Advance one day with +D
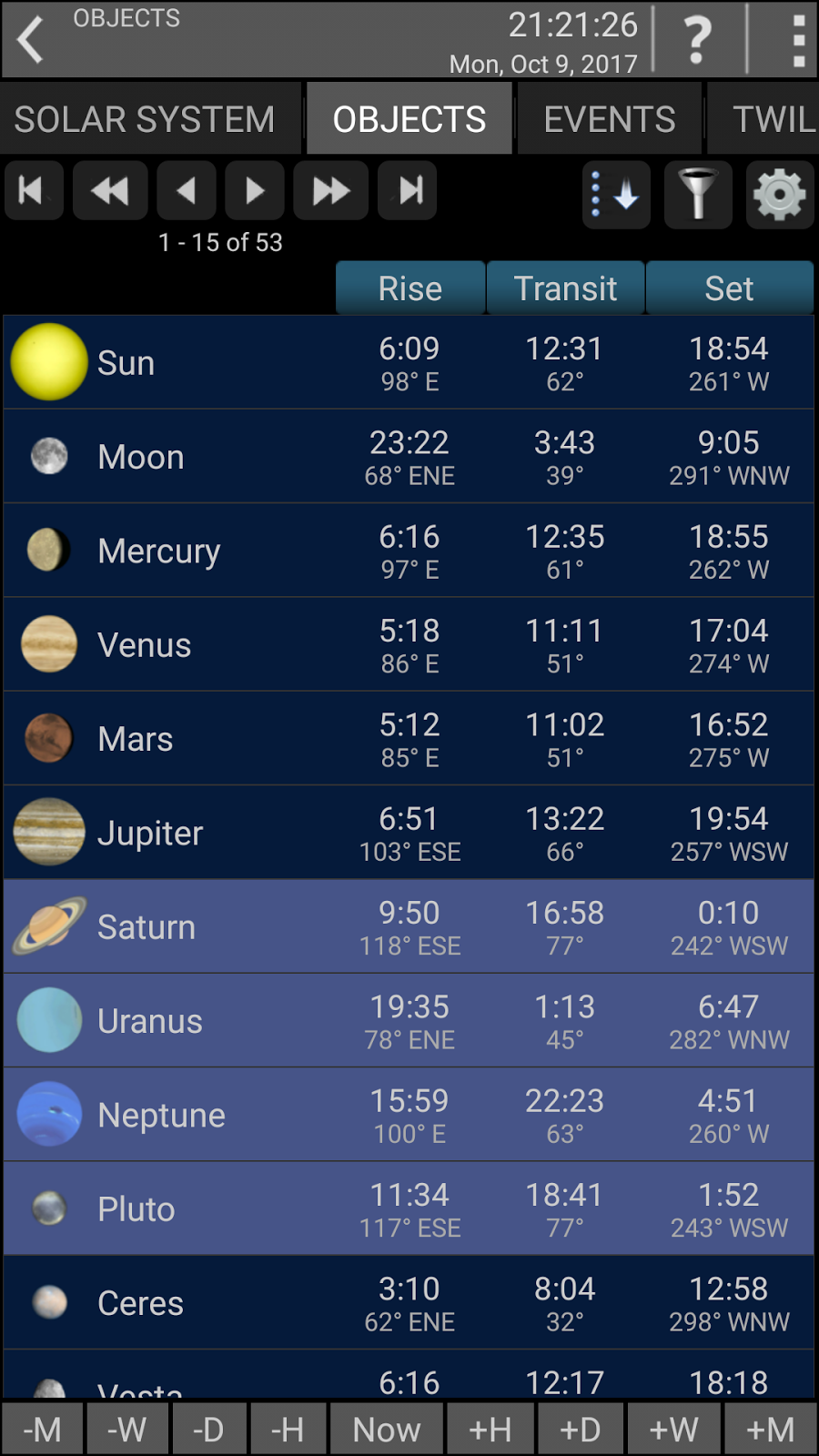This screenshot has width=819, height=1456. point(580,1430)
